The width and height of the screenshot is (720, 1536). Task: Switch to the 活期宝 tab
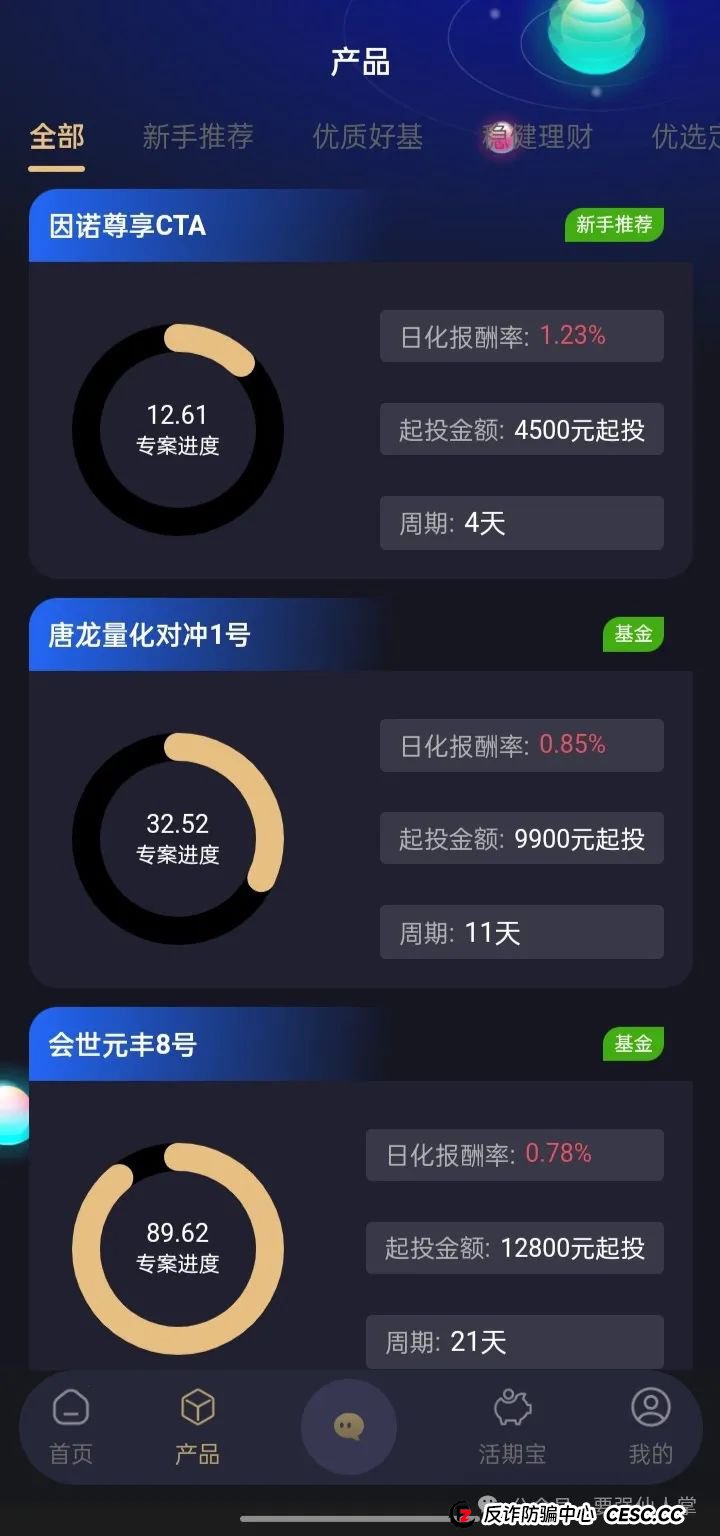pos(512,1427)
